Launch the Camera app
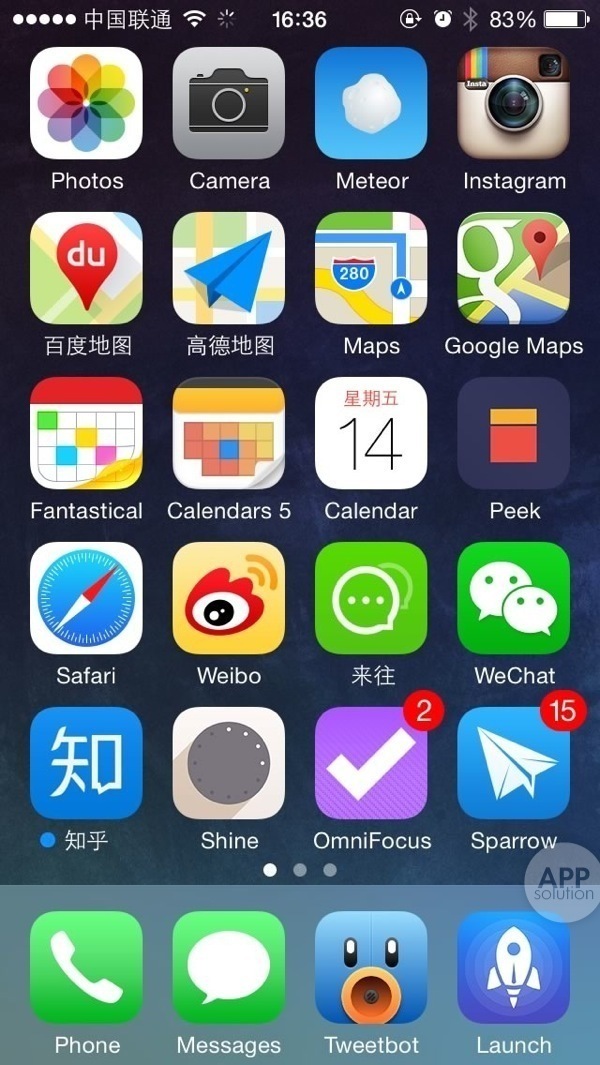600x1065 pixels. pos(229,103)
